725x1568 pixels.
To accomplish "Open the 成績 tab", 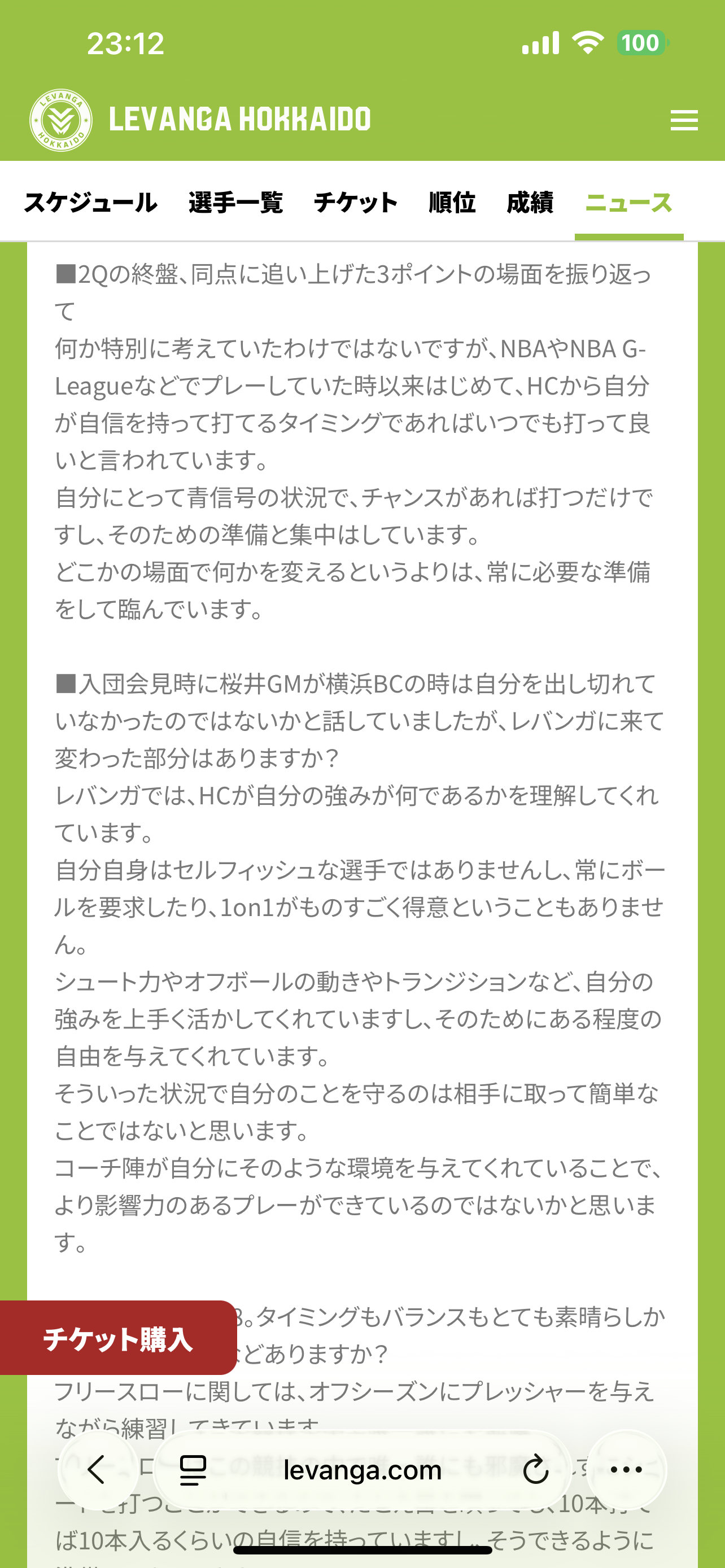I will click(x=530, y=203).
